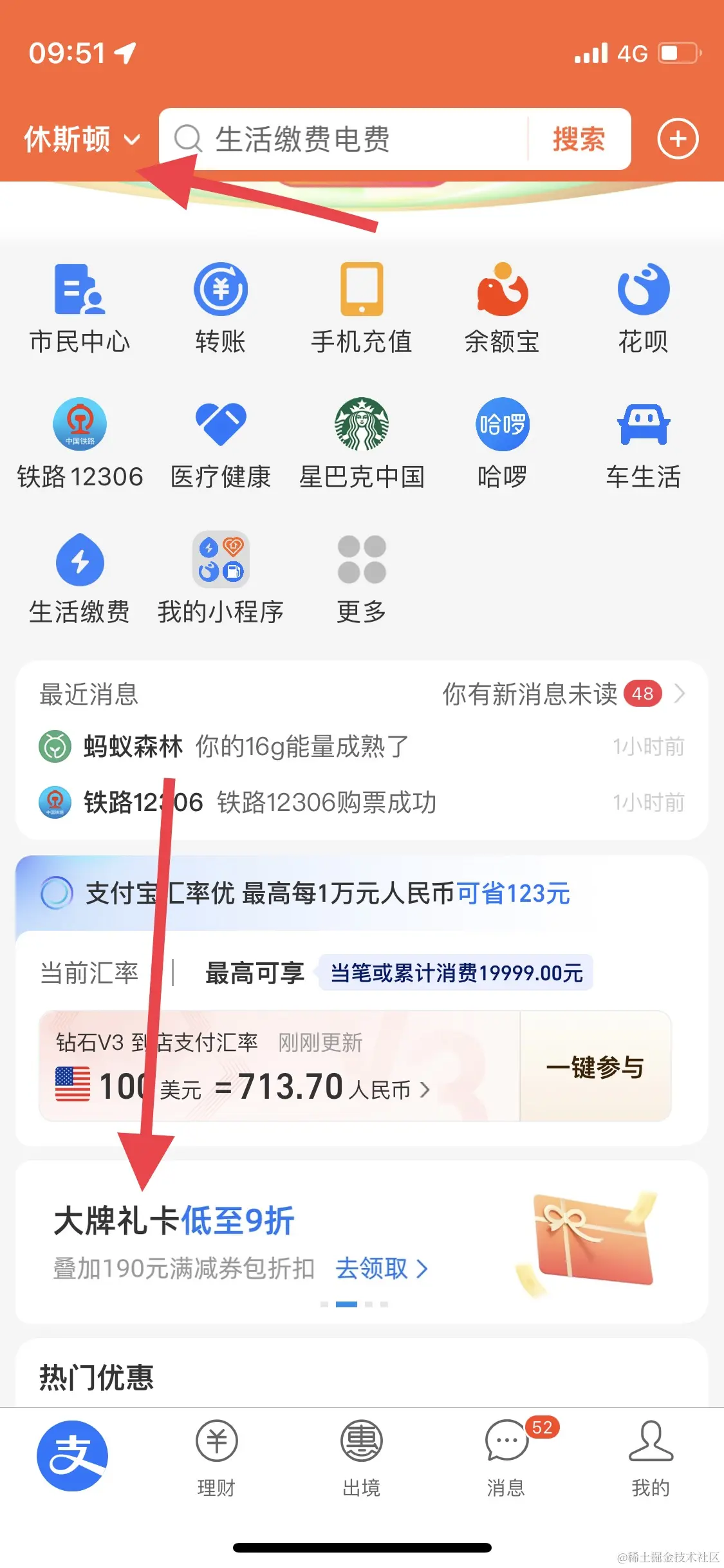The image size is (724, 1568).
Task: Tap 去领取 on gift card banner
Action: pos(381,1269)
